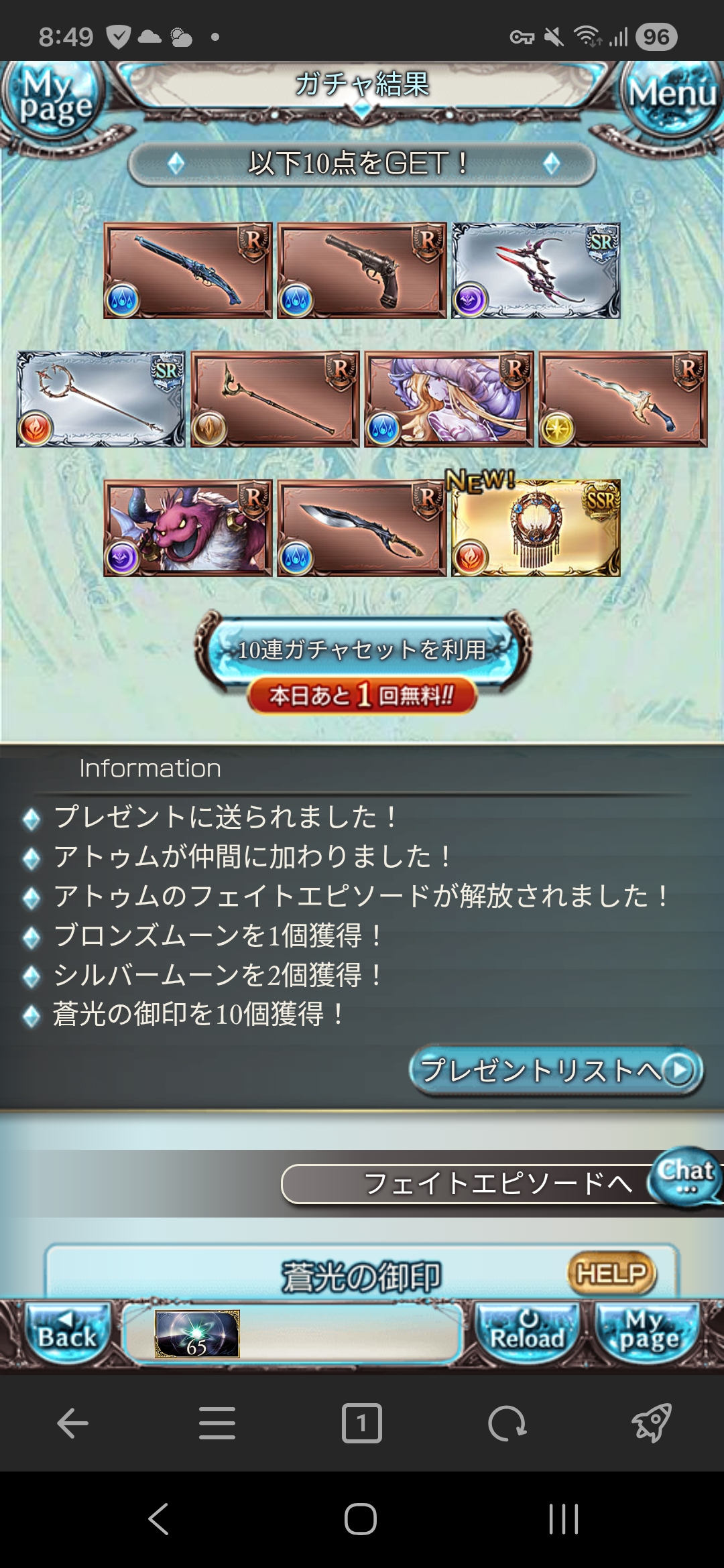Go to the Android home screen
The width and height of the screenshot is (724, 1568).
point(361,1518)
